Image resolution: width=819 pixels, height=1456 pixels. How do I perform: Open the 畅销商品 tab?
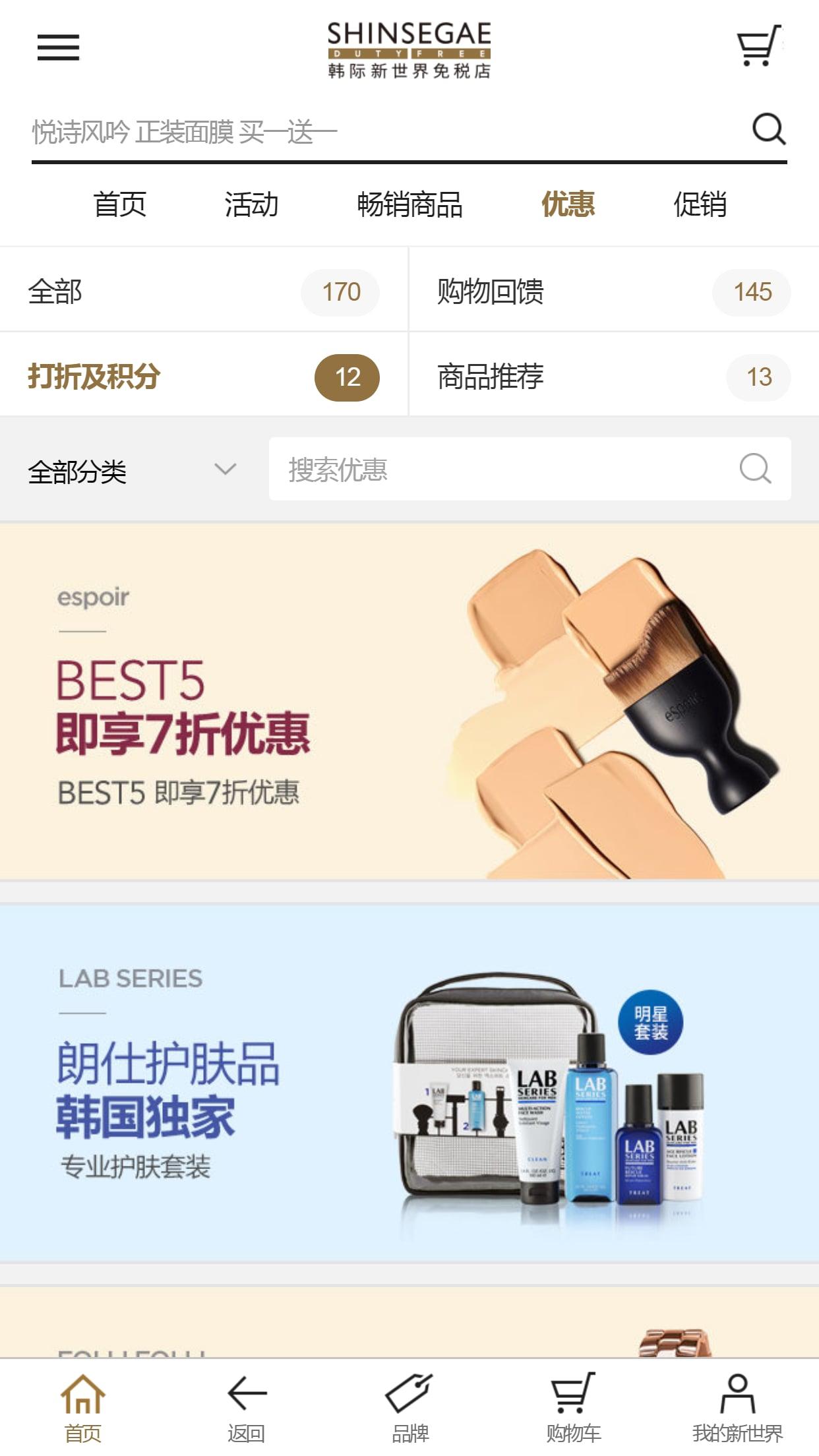pos(409,204)
